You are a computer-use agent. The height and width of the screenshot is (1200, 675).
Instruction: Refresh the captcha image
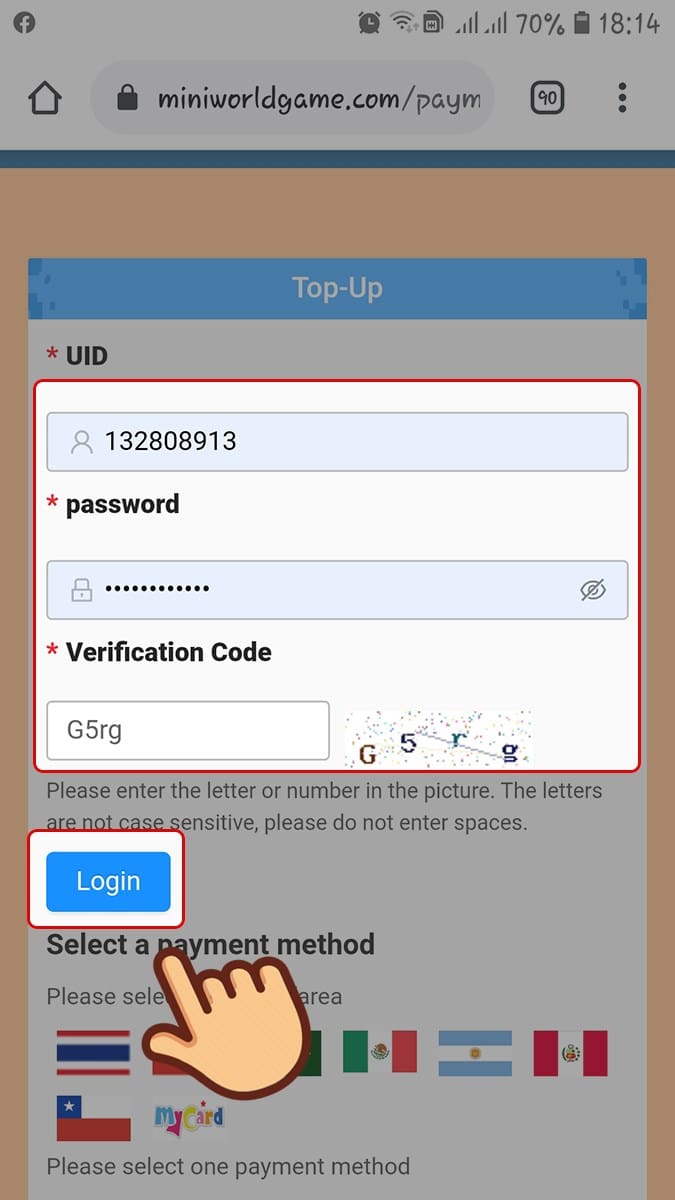click(438, 740)
